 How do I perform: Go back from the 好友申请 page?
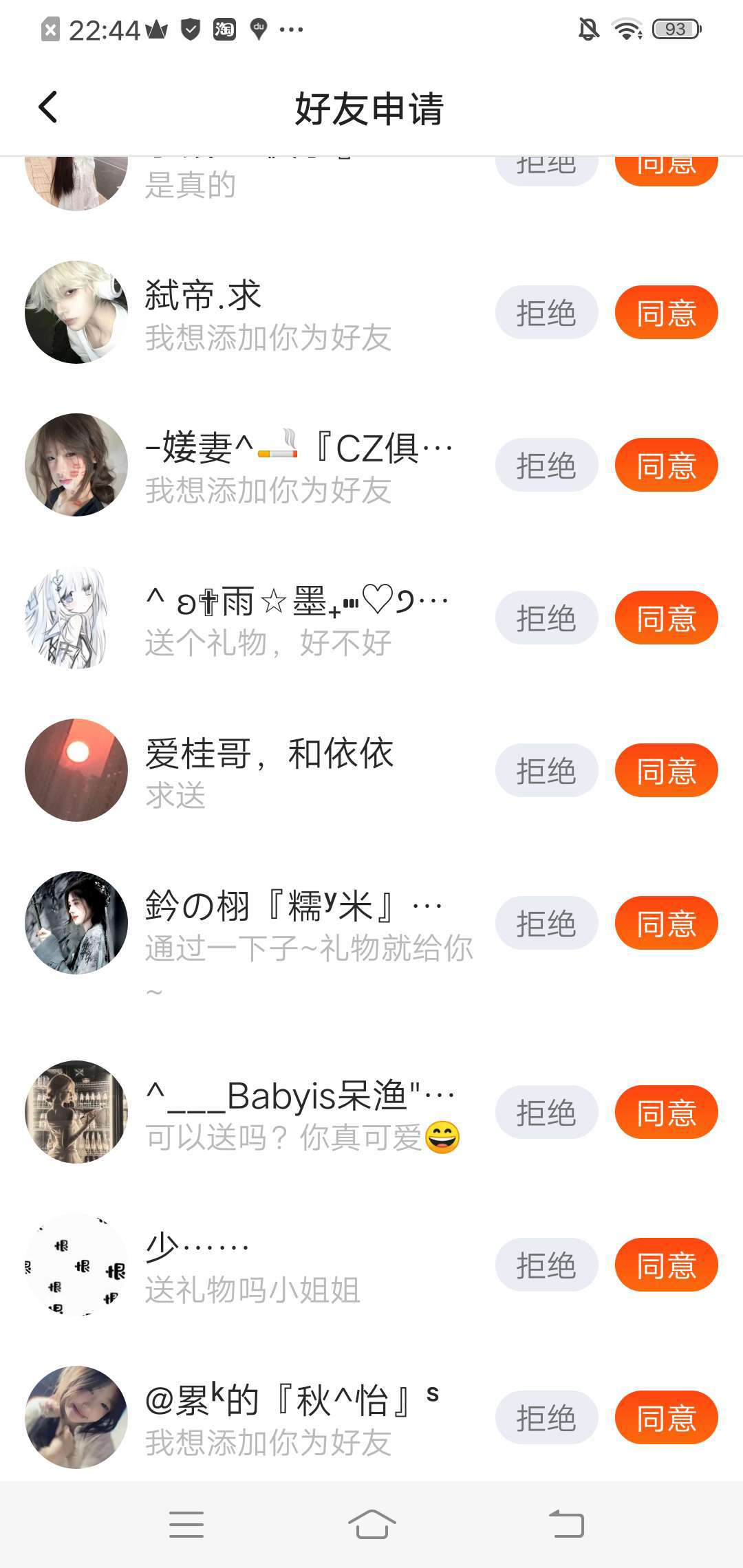[48, 107]
